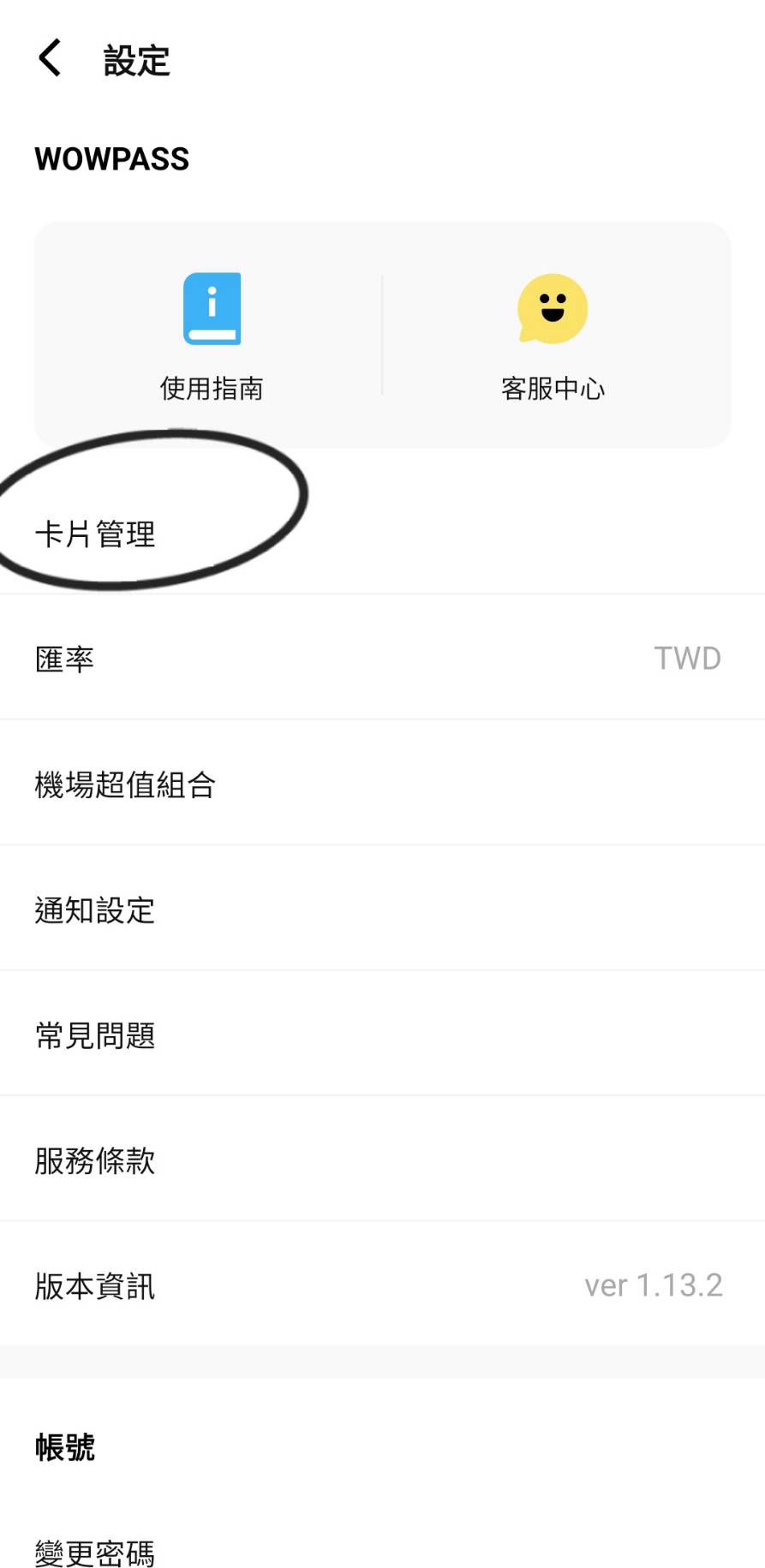Viewport: 765px width, 1568px height.
Task: Open the 匯率 currency setting
Action: [x=382, y=659]
